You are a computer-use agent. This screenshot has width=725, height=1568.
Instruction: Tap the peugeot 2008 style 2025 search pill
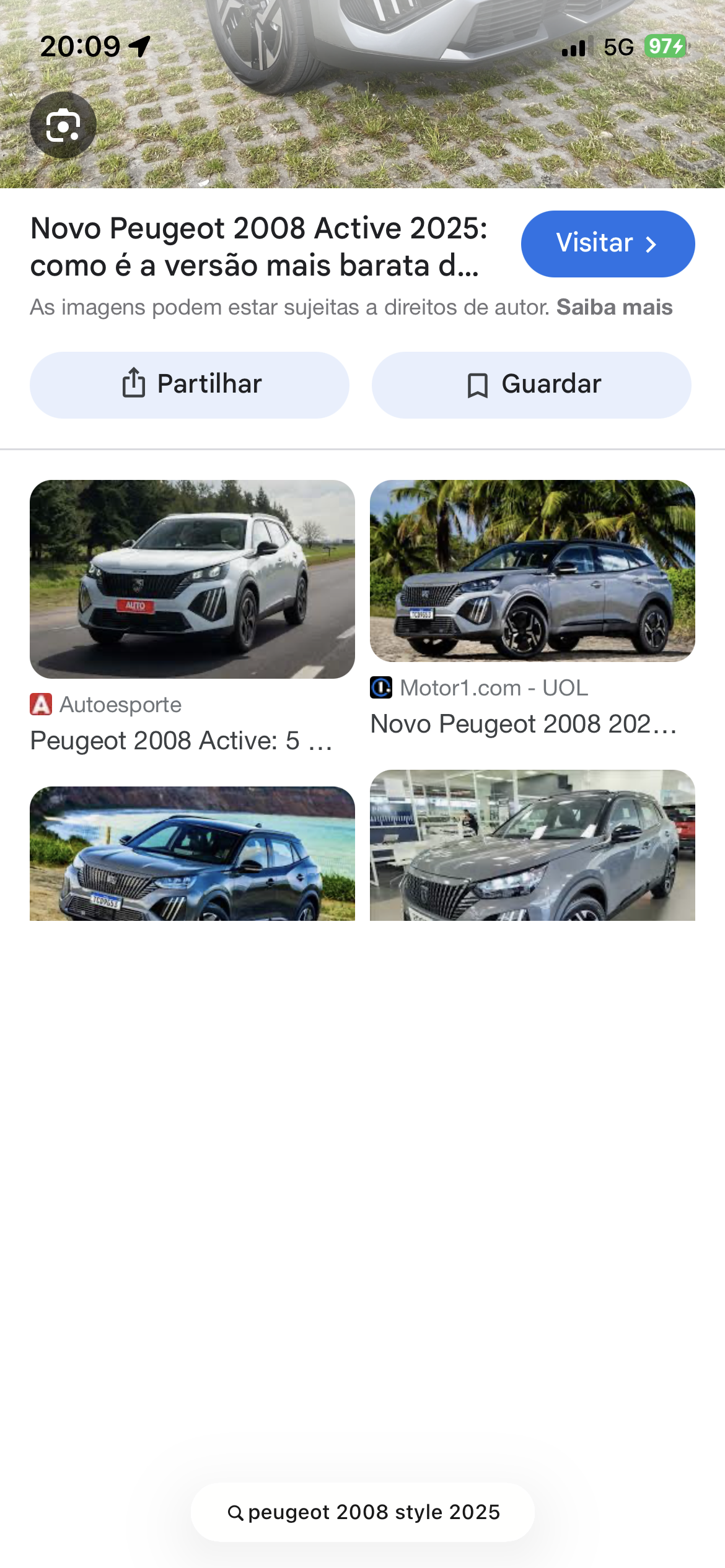(362, 1512)
